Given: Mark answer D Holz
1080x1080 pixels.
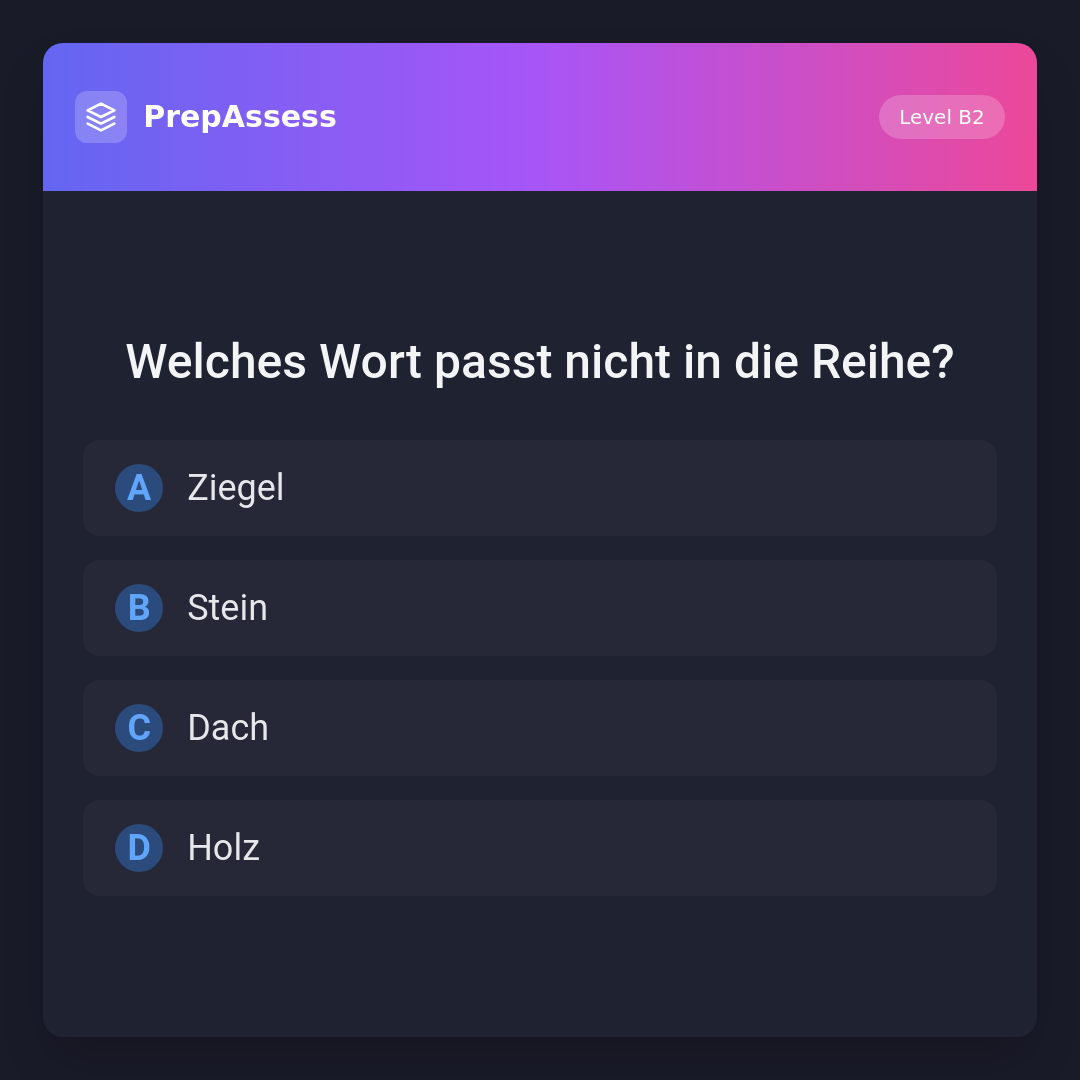Looking at the screenshot, I should click(540, 848).
